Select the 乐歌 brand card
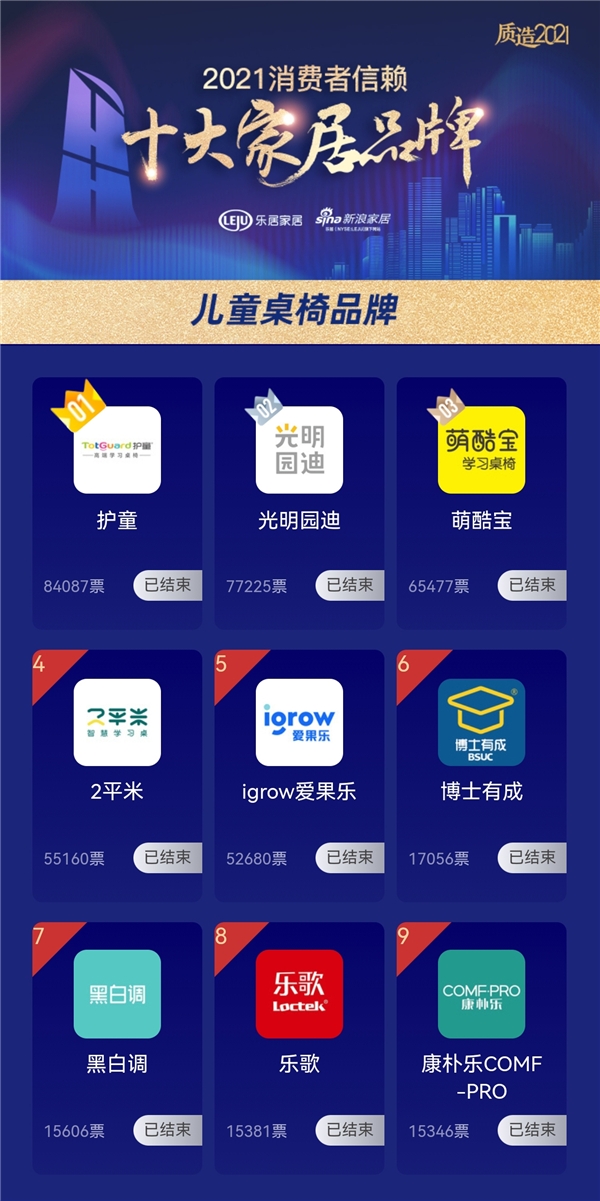The width and height of the screenshot is (600, 1201). click(x=299, y=994)
